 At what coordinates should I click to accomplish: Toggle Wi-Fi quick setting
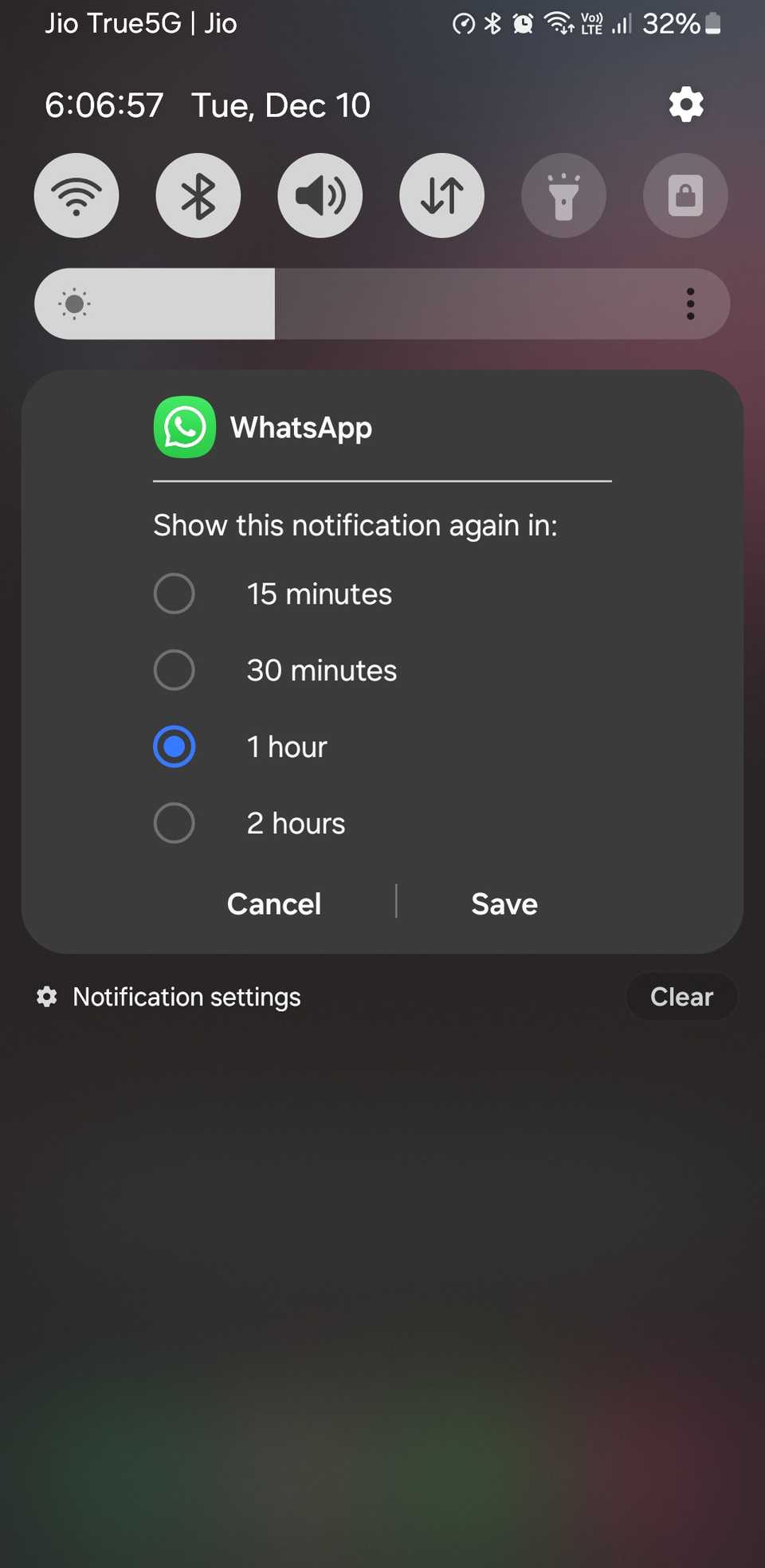click(x=76, y=195)
